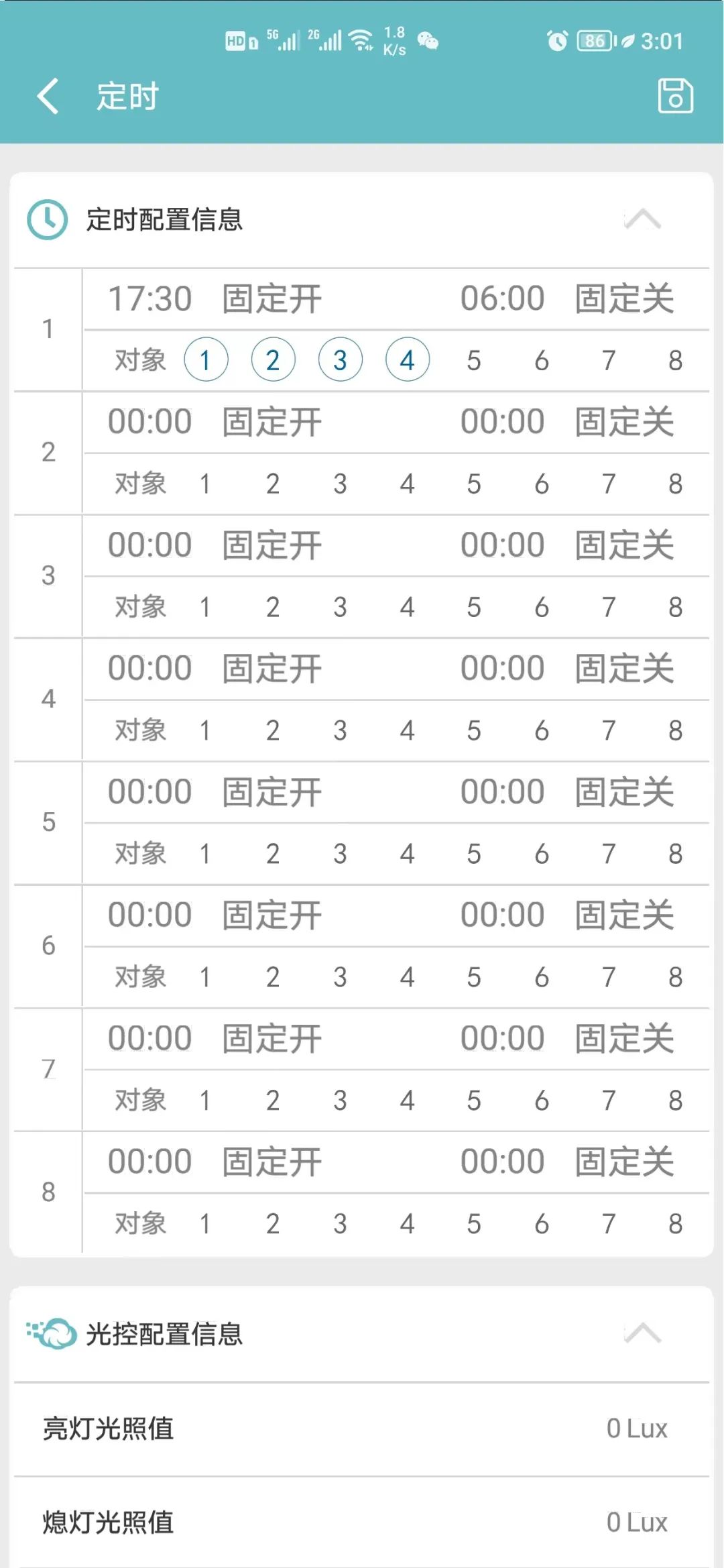Set the end time of timer 5
Viewport: 724px width, 1568px height.
click(x=502, y=792)
